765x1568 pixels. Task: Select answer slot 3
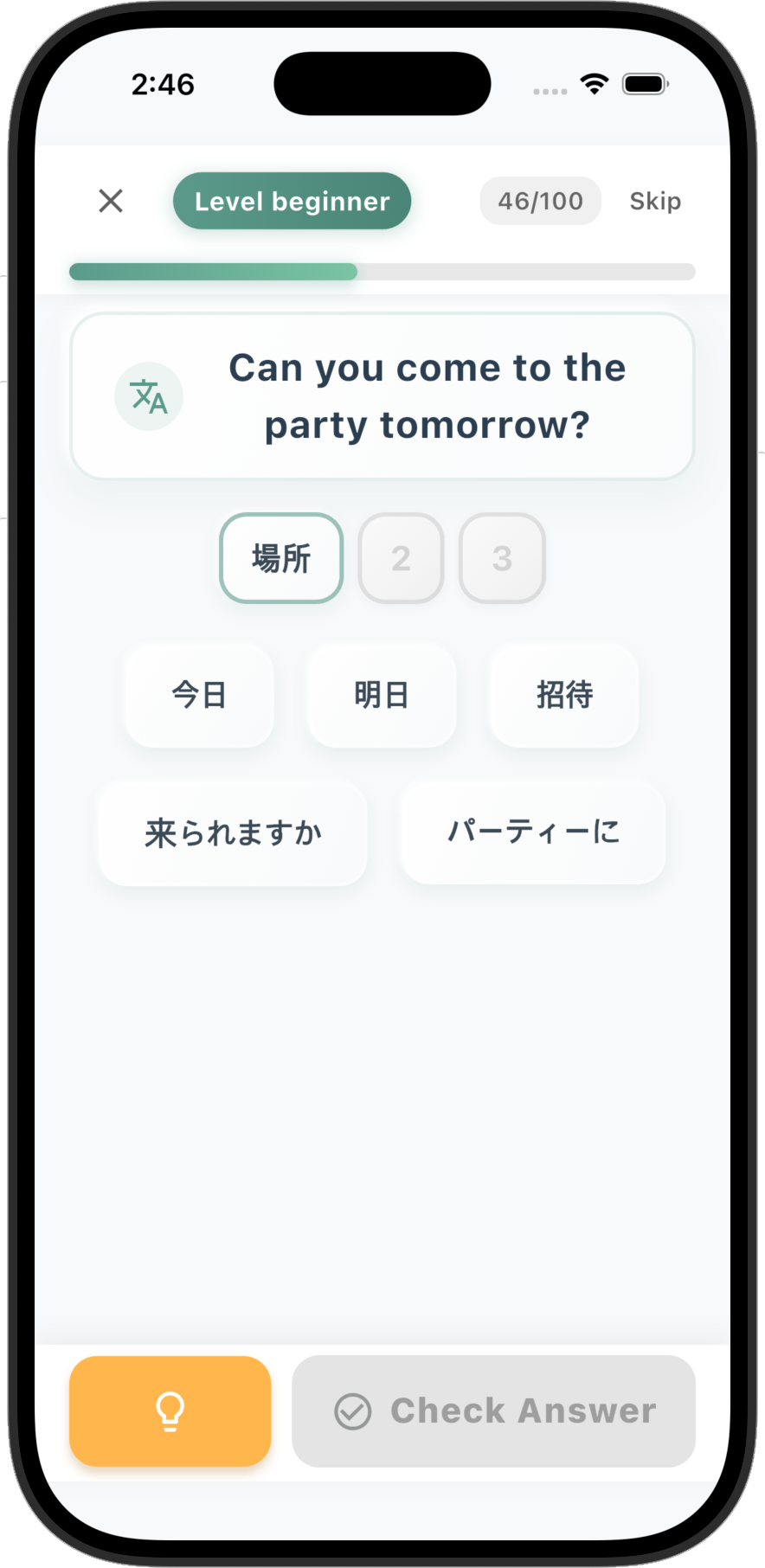502,558
